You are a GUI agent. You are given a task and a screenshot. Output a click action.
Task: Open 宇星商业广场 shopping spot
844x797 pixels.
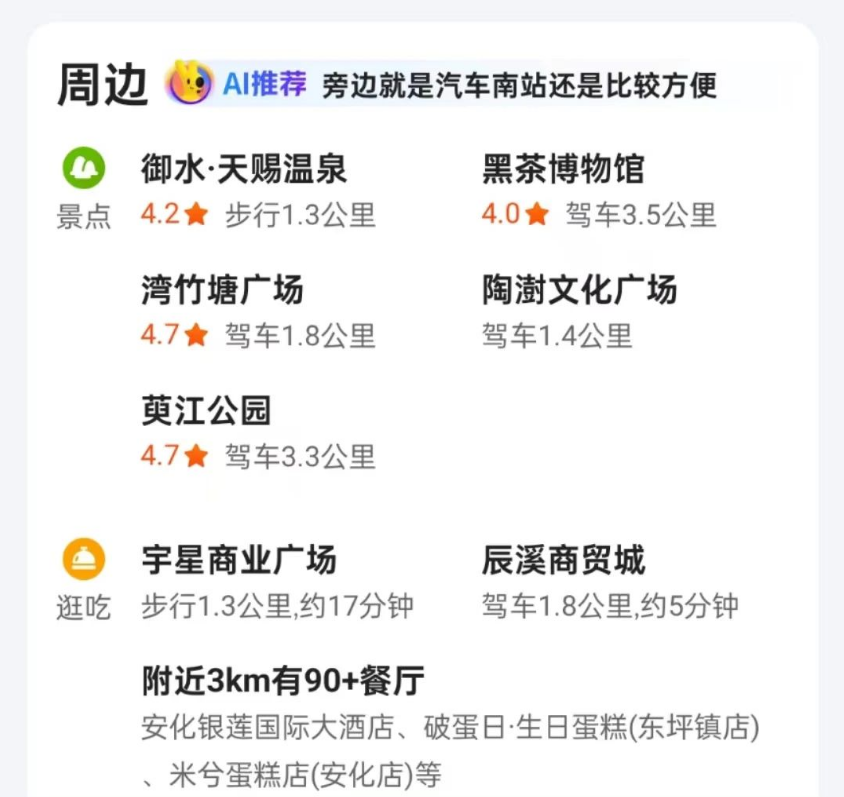pos(239,559)
